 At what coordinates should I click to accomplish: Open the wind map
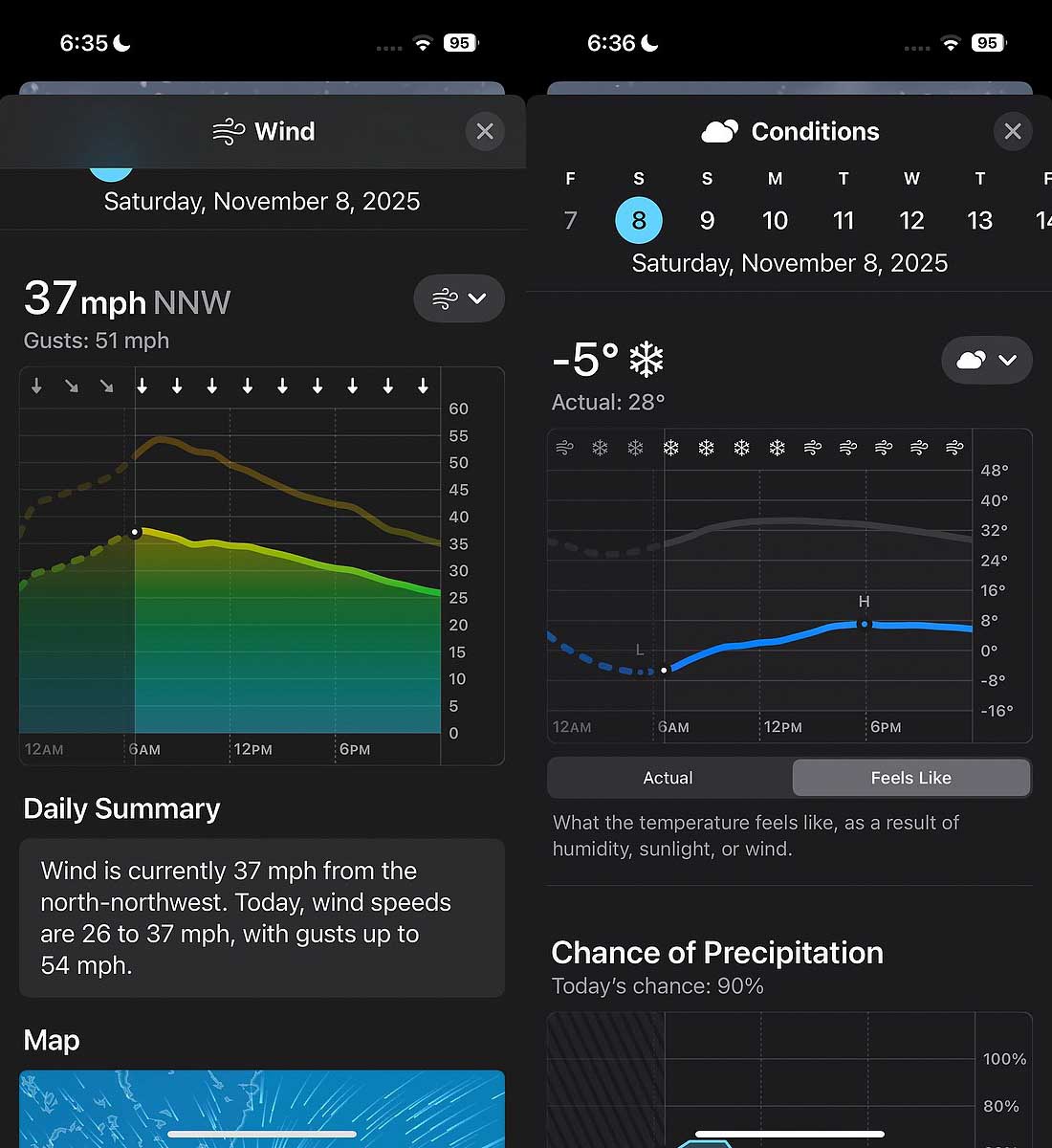[262, 1108]
